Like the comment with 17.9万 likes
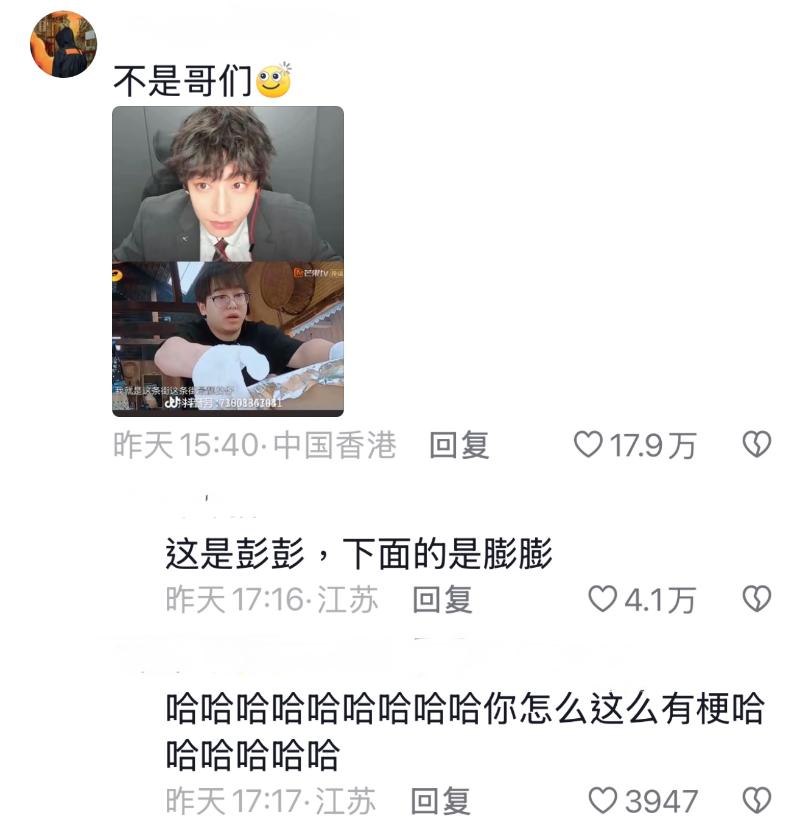The height and width of the screenshot is (832, 800). tap(588, 445)
